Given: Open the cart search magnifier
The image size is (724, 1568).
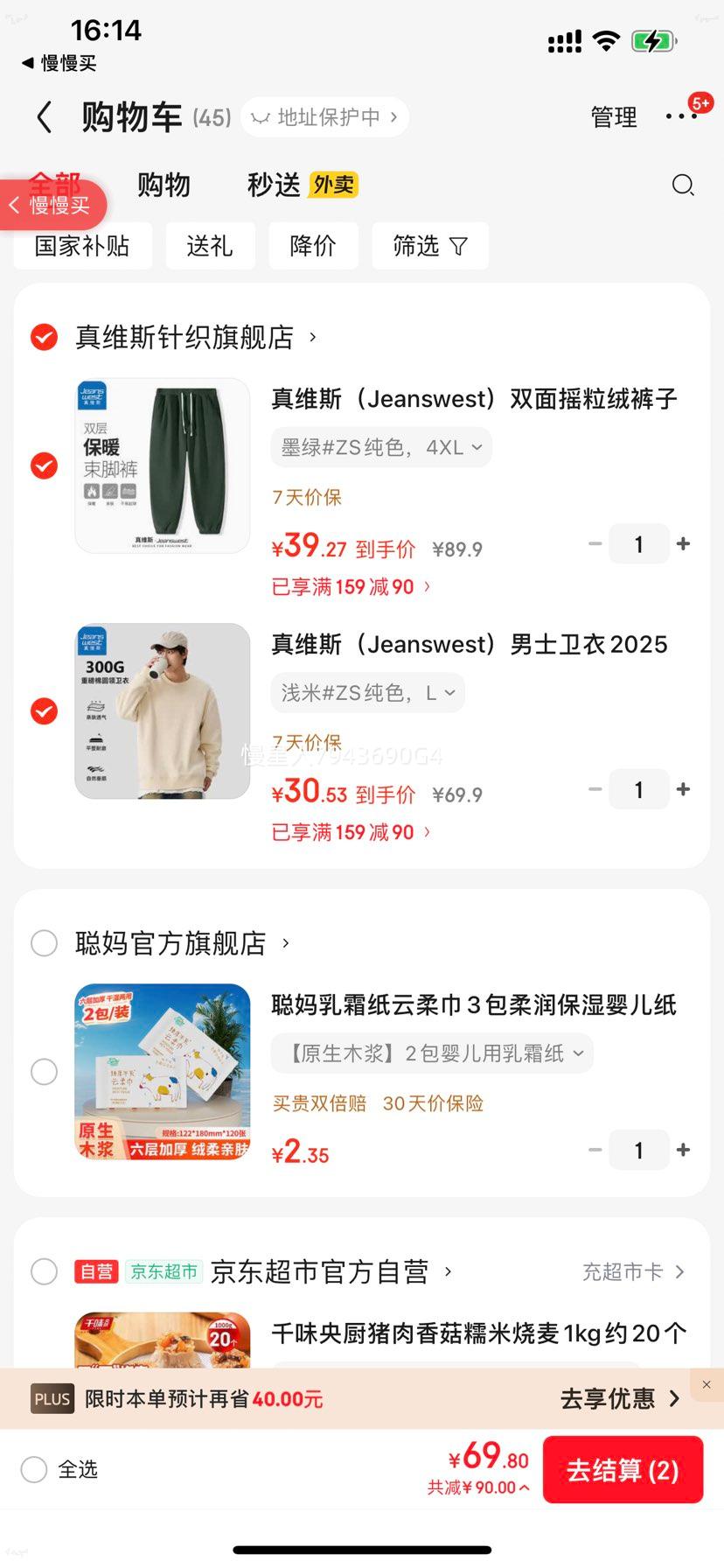Looking at the screenshot, I should (x=683, y=185).
